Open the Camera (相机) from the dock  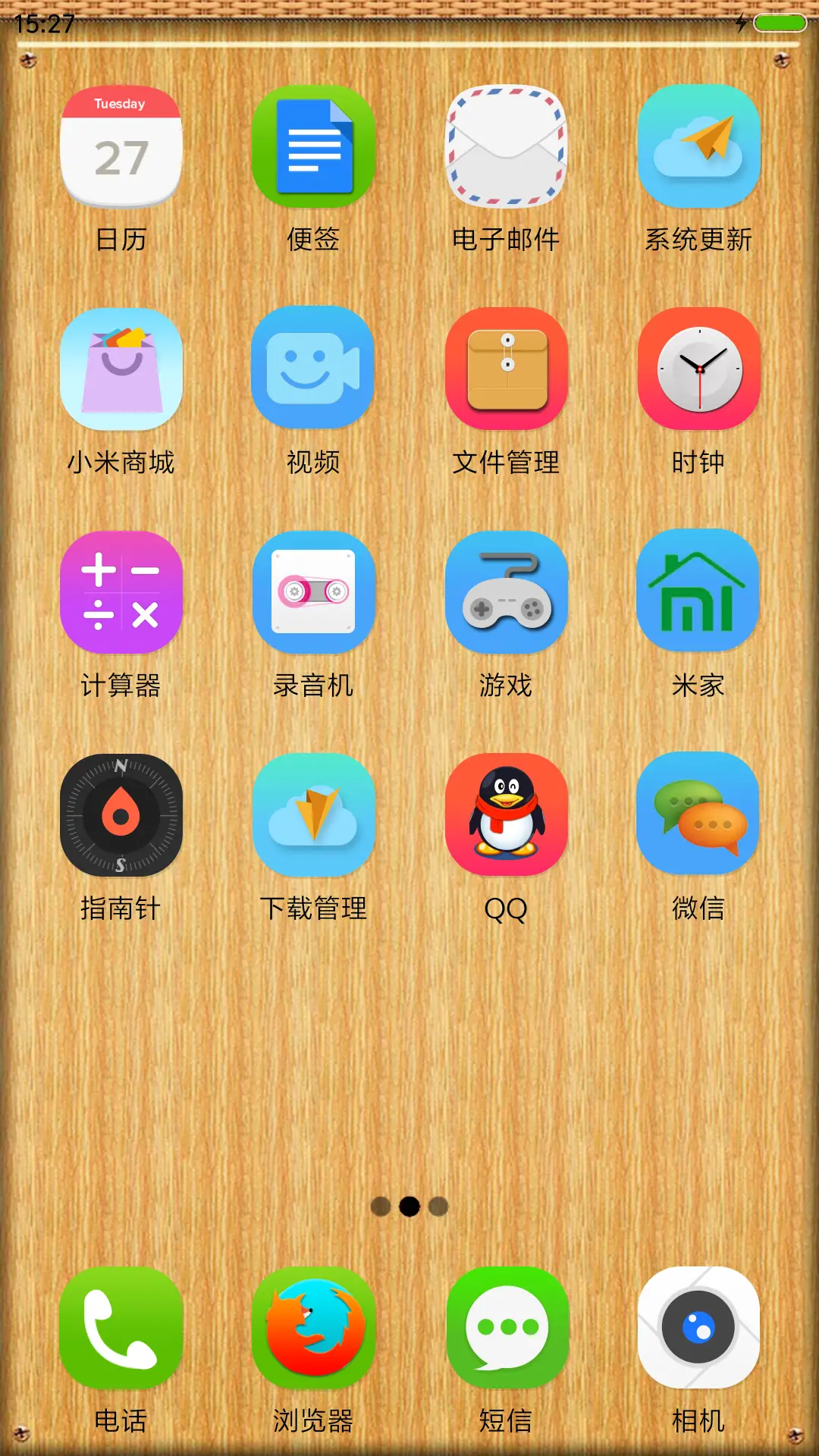coord(698,1327)
